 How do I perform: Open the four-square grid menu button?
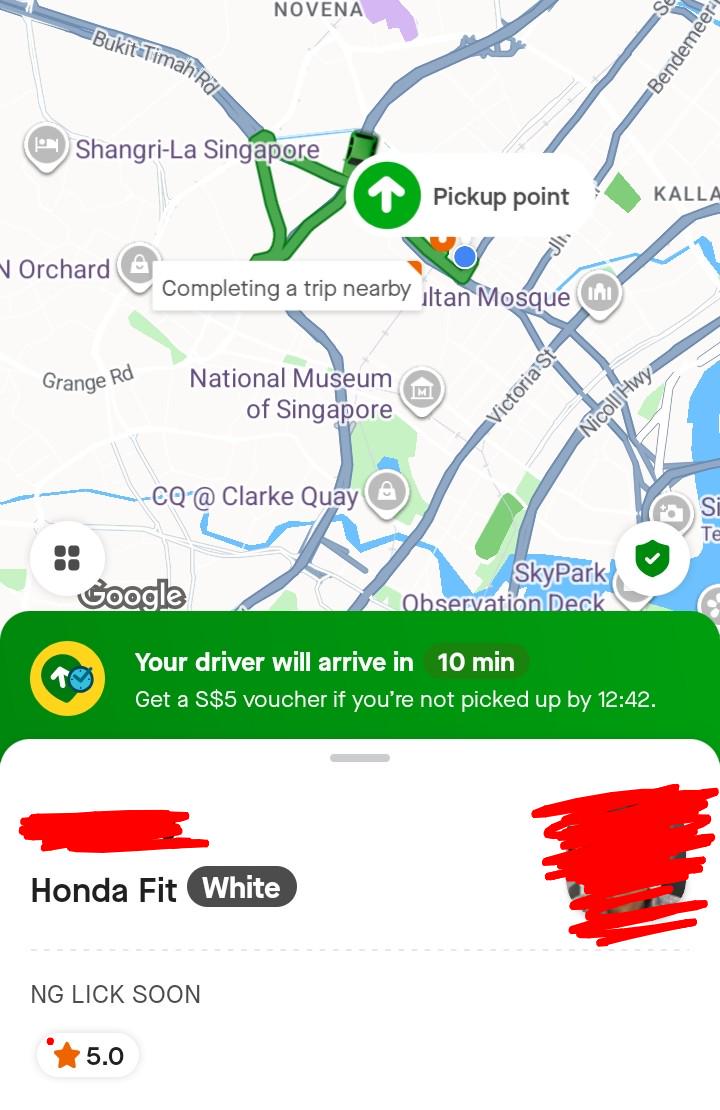coord(67,558)
